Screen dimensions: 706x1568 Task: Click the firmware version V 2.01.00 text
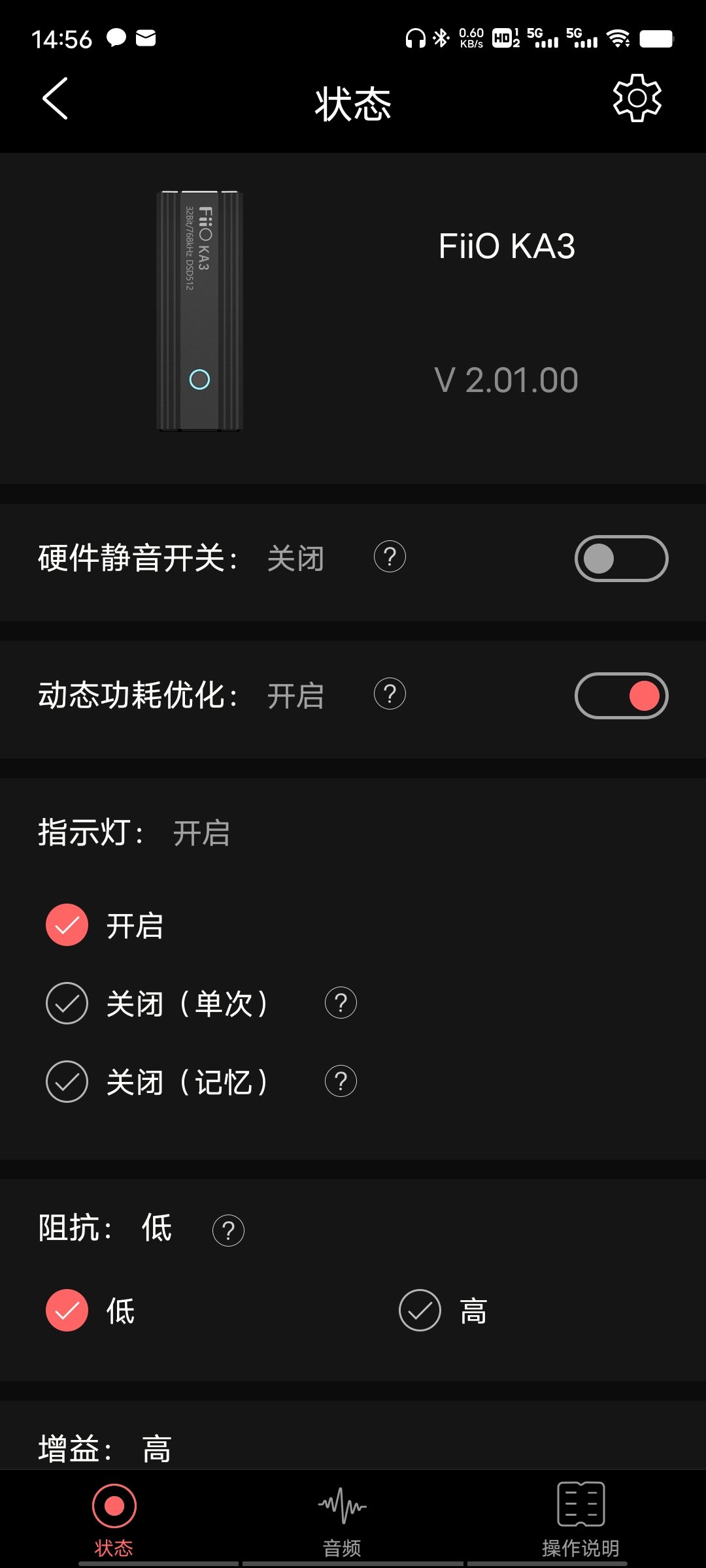click(507, 379)
